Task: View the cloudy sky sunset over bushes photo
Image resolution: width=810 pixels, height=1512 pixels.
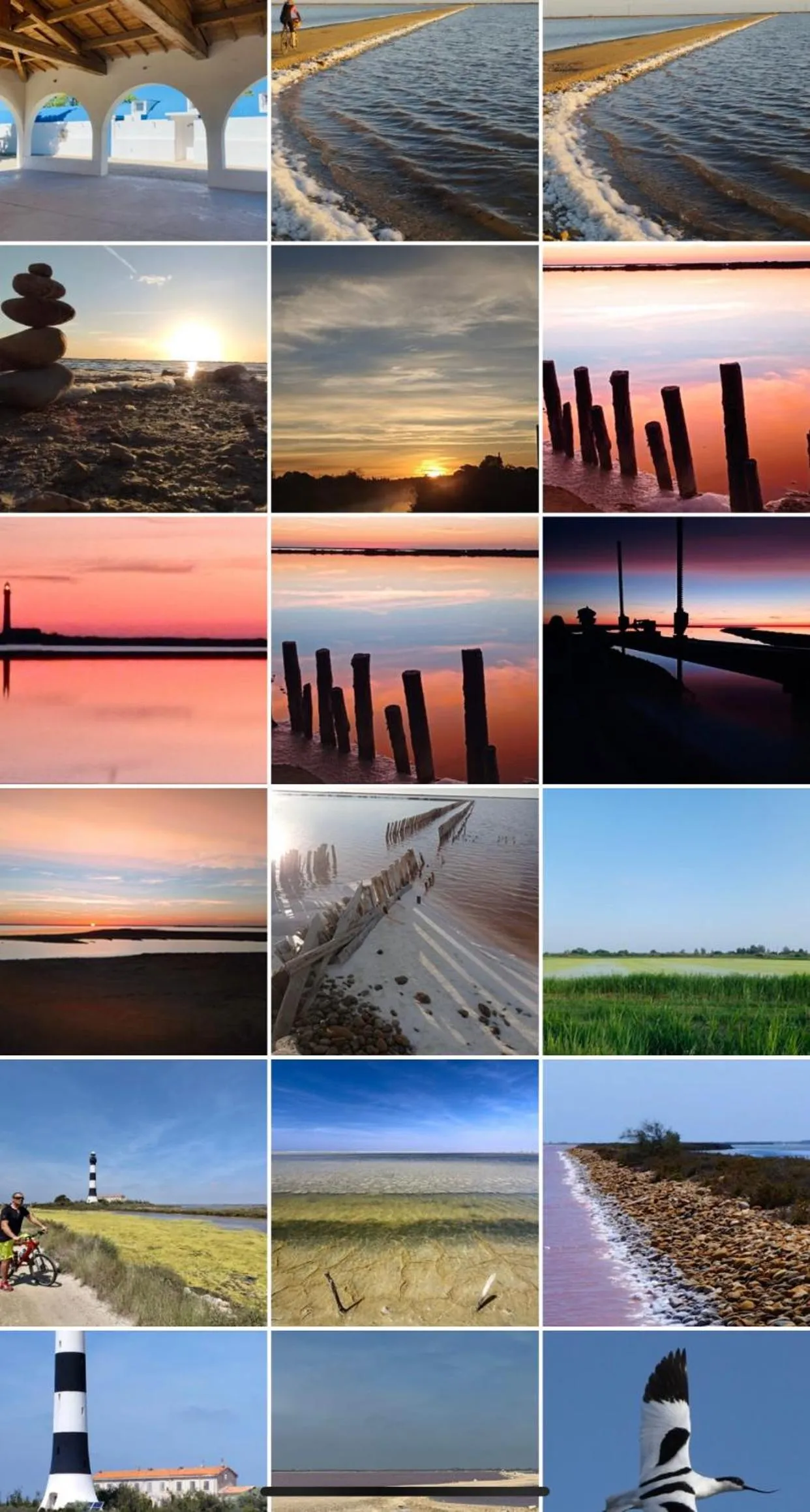Action: point(404,378)
